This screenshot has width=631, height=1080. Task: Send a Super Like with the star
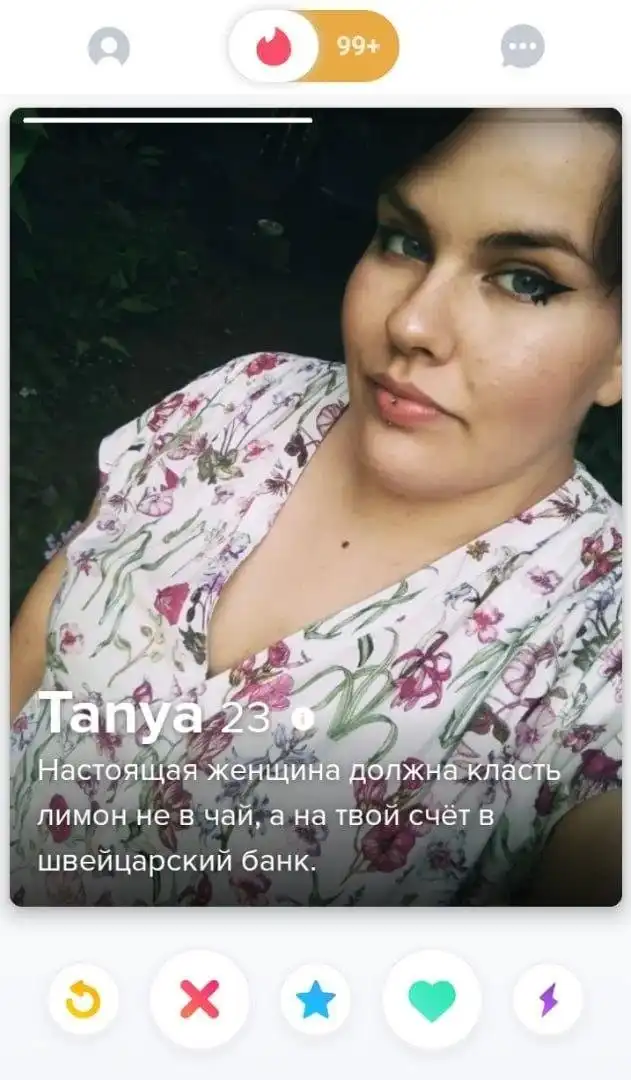315,999
